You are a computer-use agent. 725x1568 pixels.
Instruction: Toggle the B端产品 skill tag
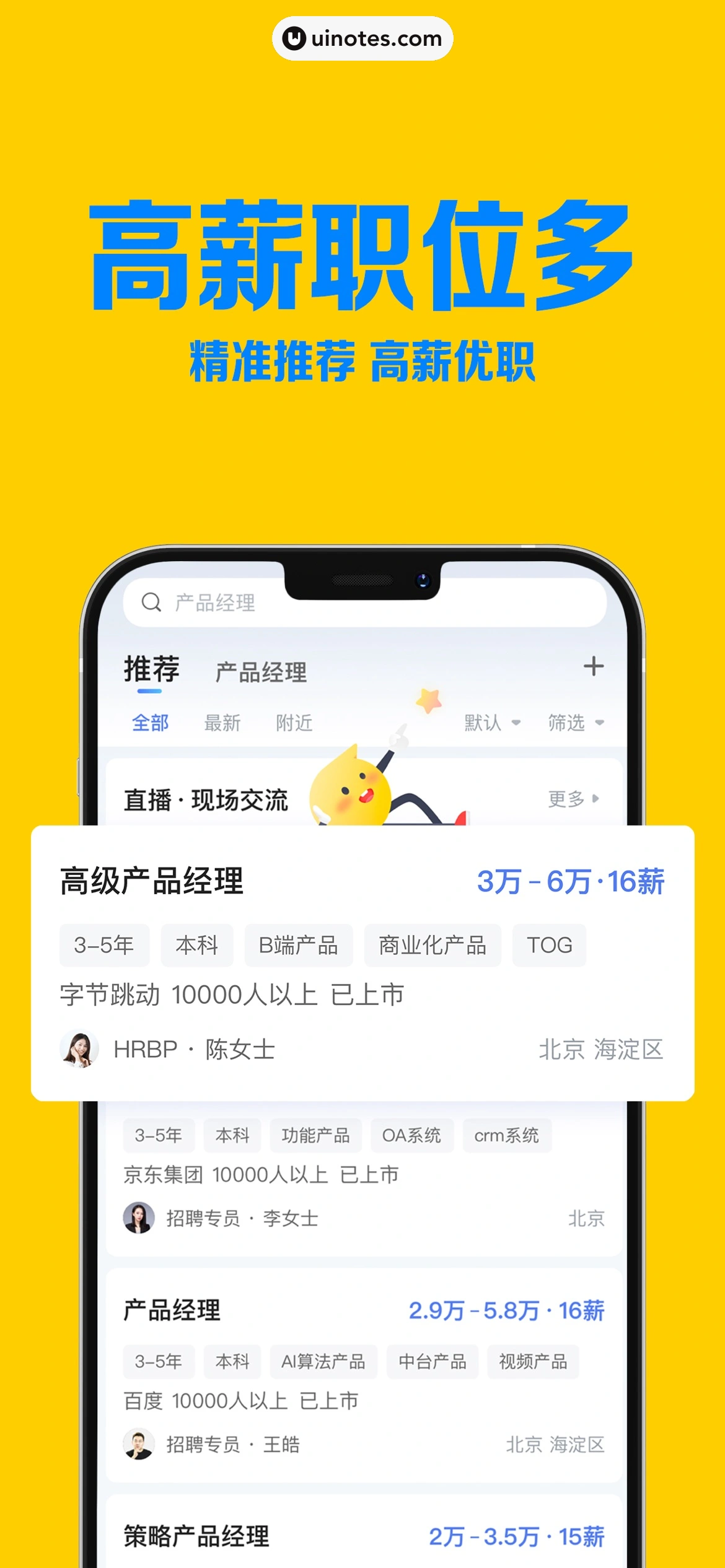299,946
